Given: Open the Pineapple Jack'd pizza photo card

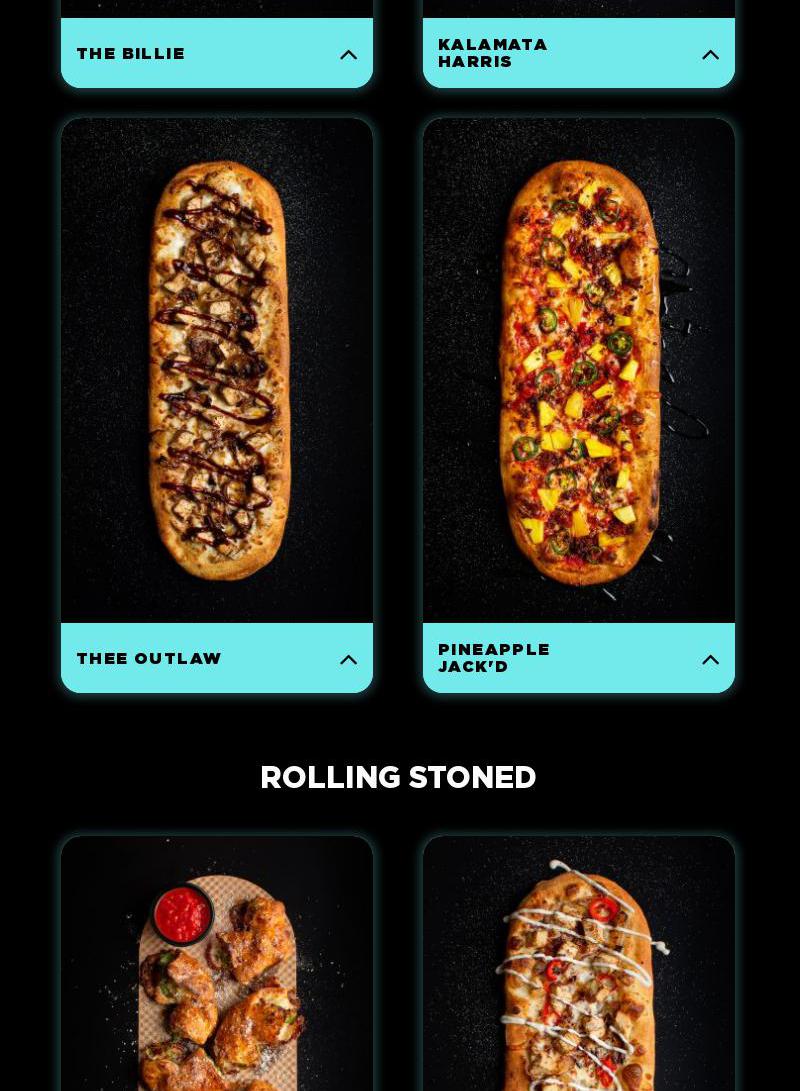Looking at the screenshot, I should click(579, 371).
